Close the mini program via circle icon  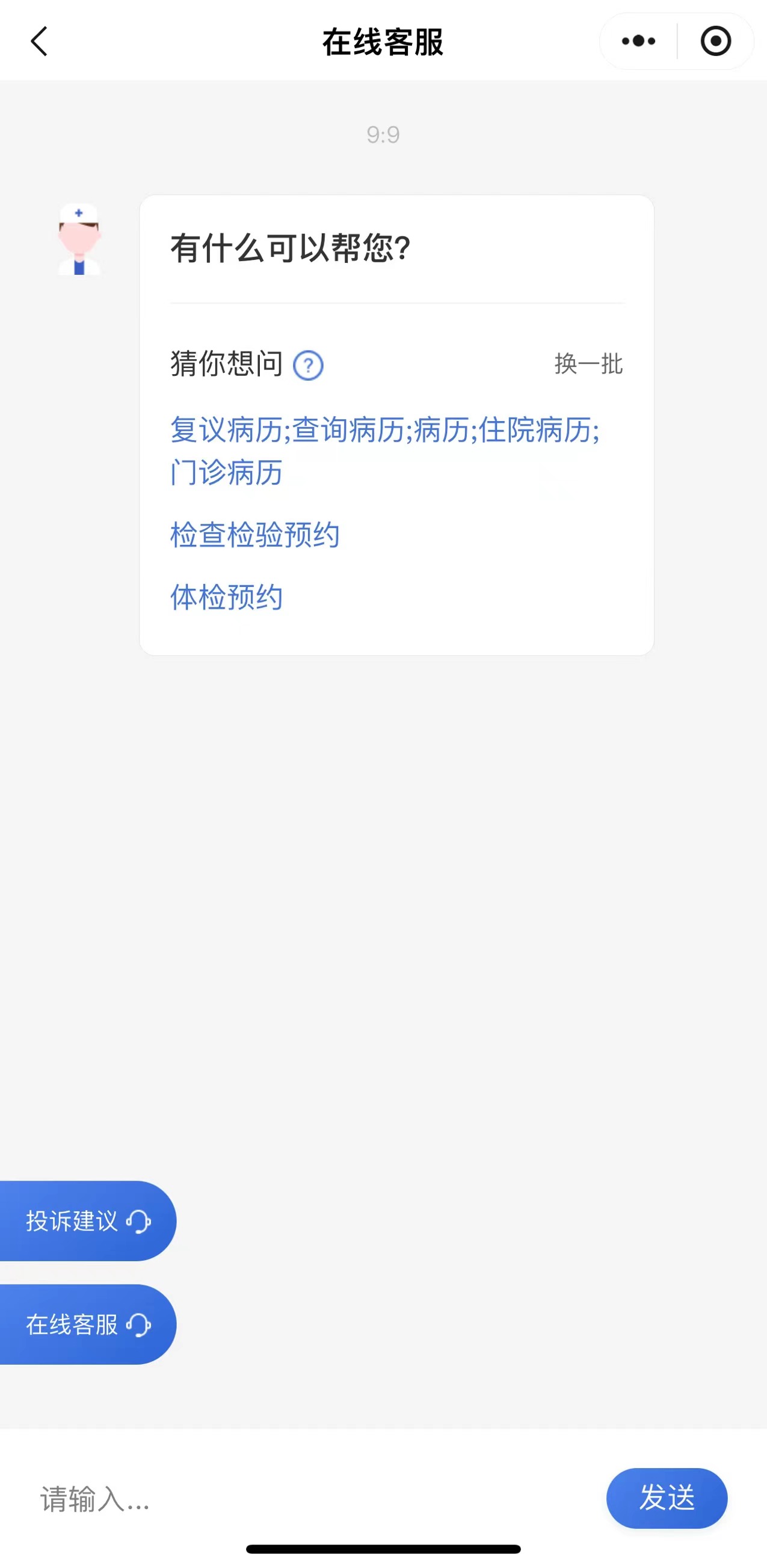tap(715, 42)
